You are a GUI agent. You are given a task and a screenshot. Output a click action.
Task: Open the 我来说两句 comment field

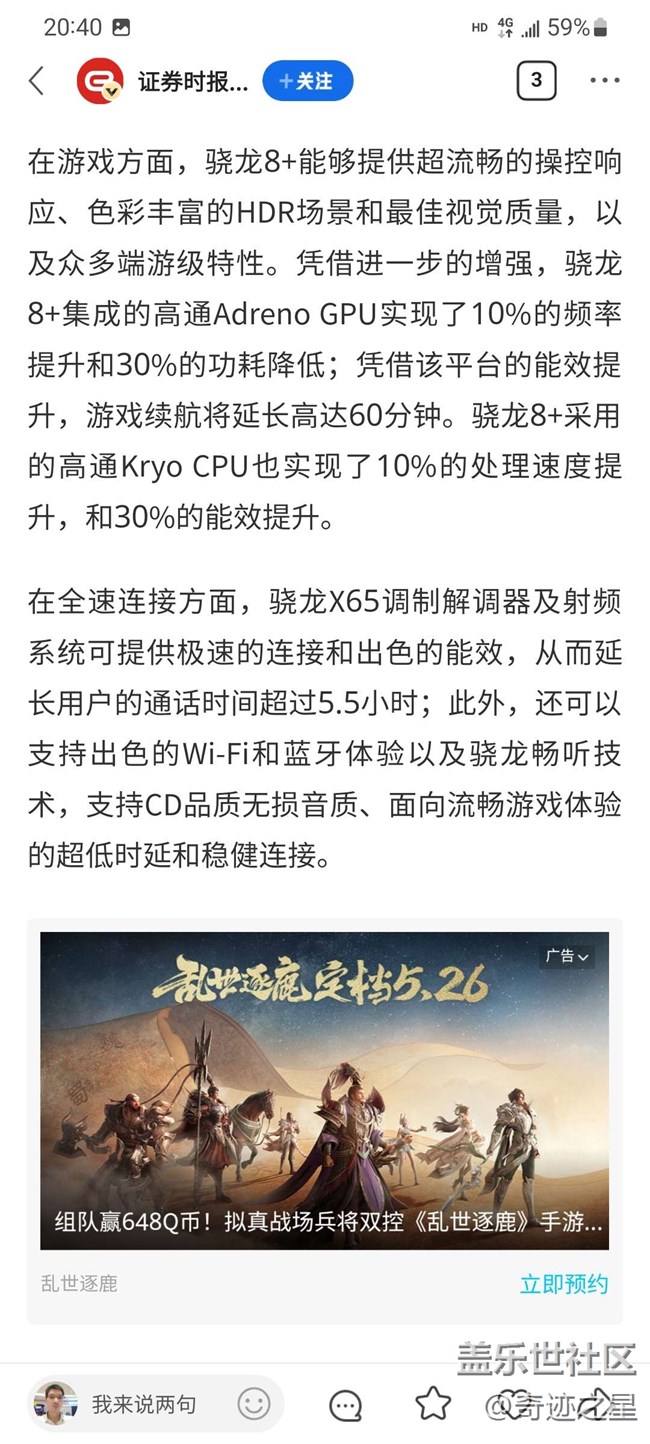144,1404
